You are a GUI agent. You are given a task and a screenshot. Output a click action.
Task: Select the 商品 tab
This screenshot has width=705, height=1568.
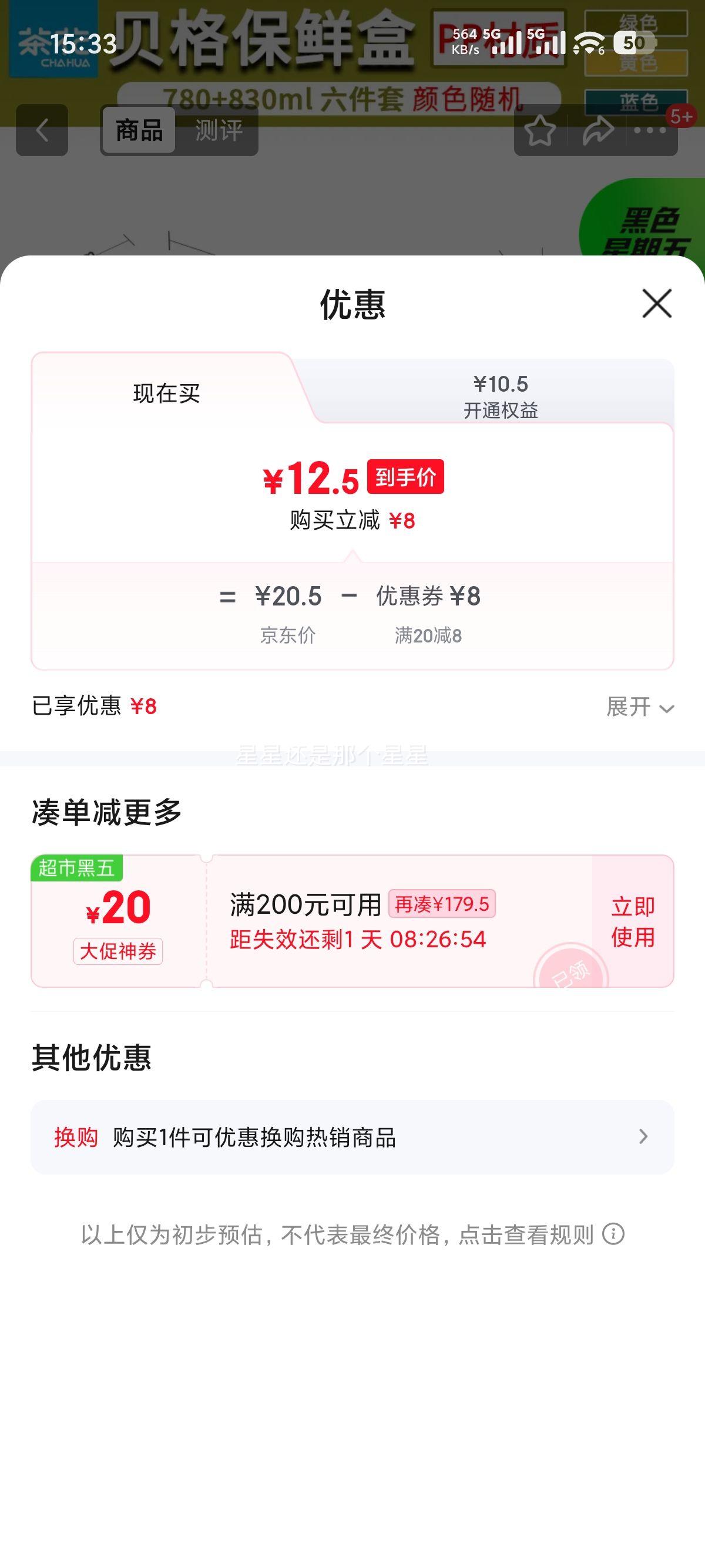(x=138, y=129)
